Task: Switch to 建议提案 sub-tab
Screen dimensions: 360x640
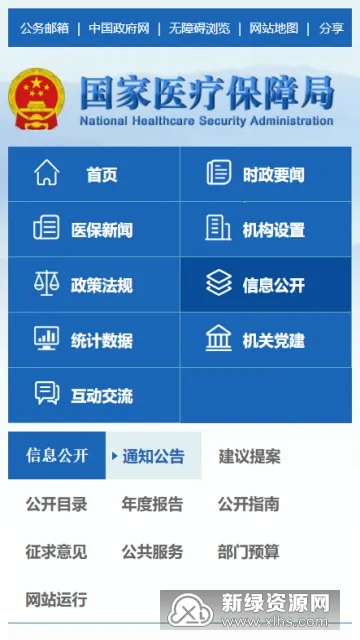Action: pyautogui.click(x=249, y=456)
